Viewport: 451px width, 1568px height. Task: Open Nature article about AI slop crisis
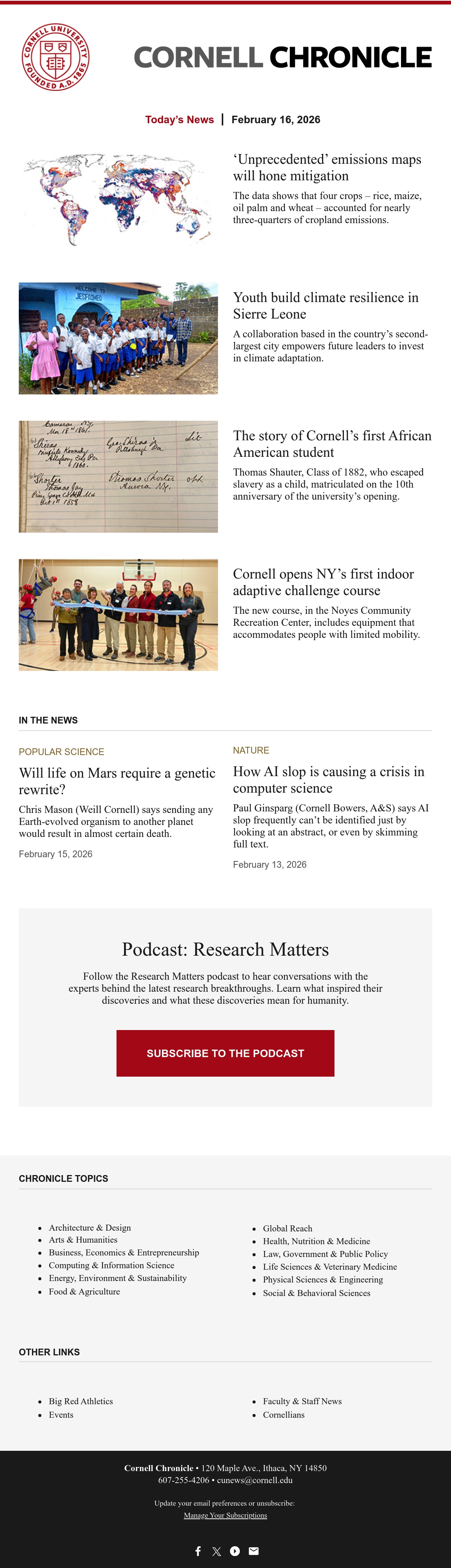(328, 780)
